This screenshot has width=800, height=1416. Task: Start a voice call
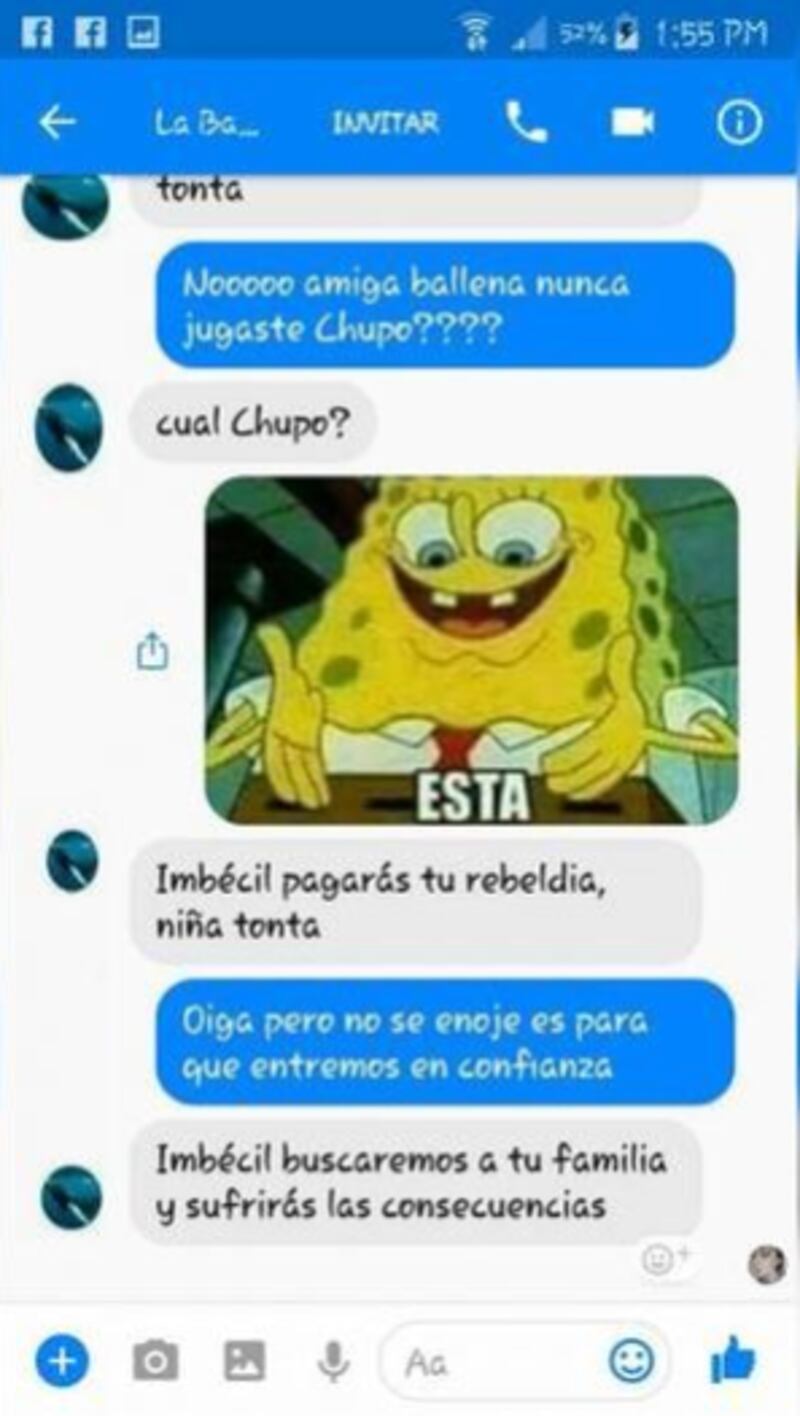tap(526, 123)
